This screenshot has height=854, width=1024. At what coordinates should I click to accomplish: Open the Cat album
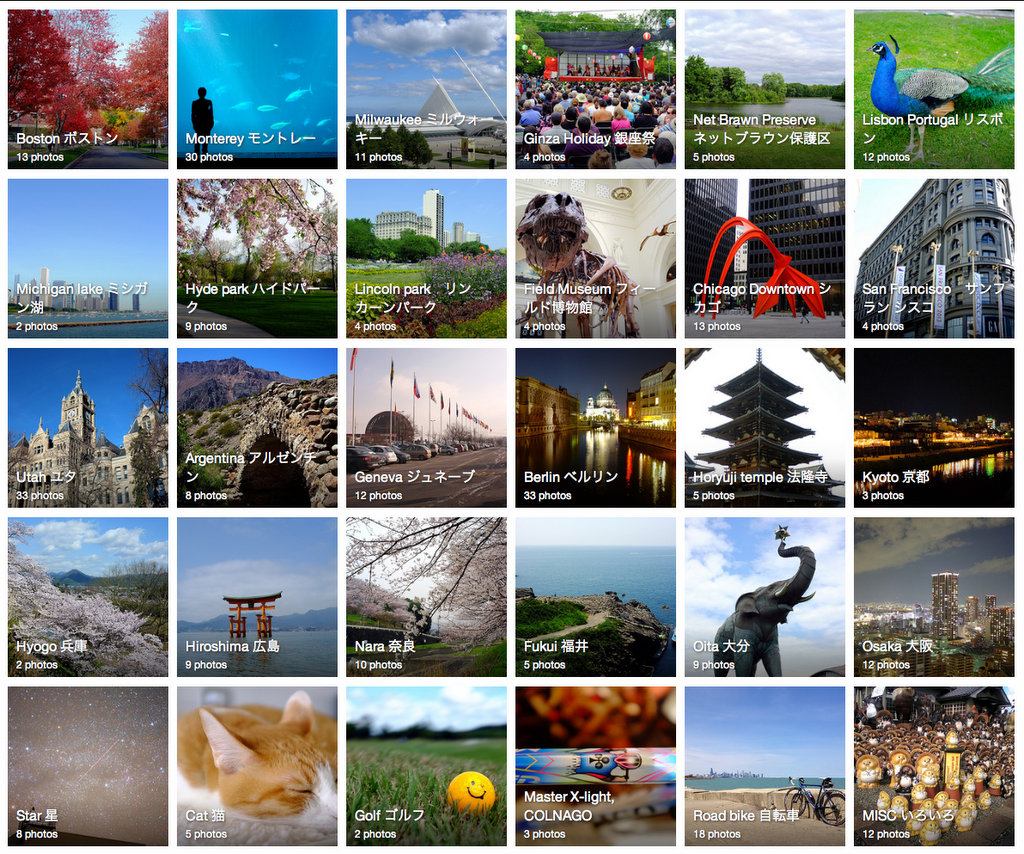click(257, 766)
